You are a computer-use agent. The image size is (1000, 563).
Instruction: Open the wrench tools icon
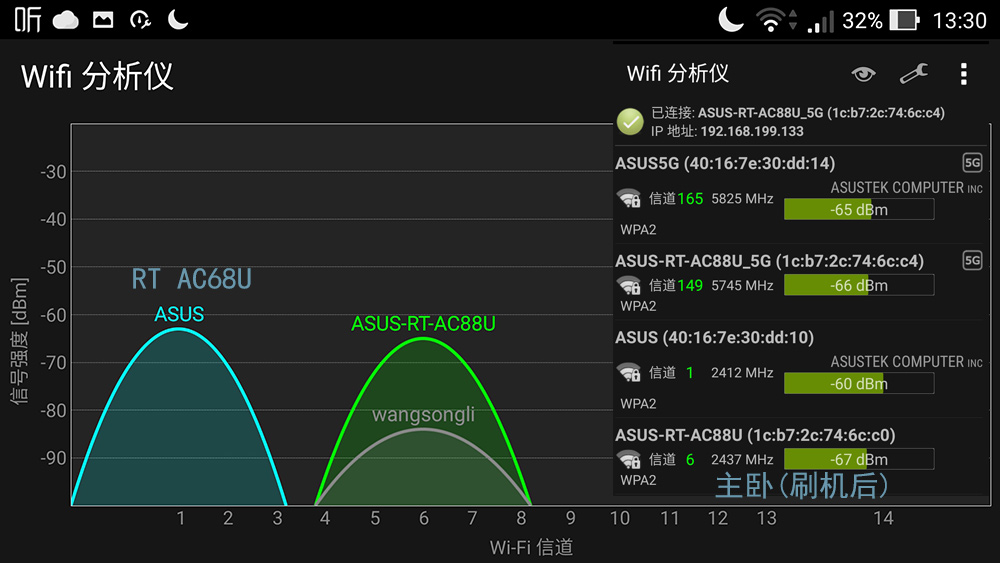tap(914, 73)
